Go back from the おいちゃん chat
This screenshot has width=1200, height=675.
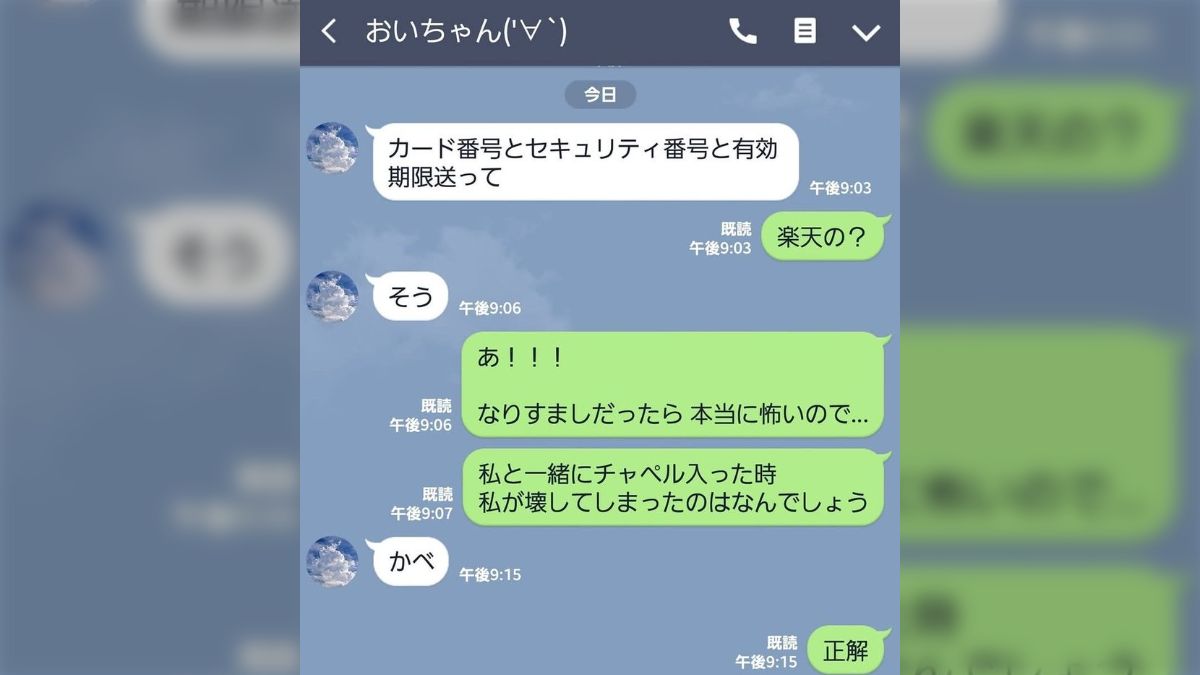[328, 32]
